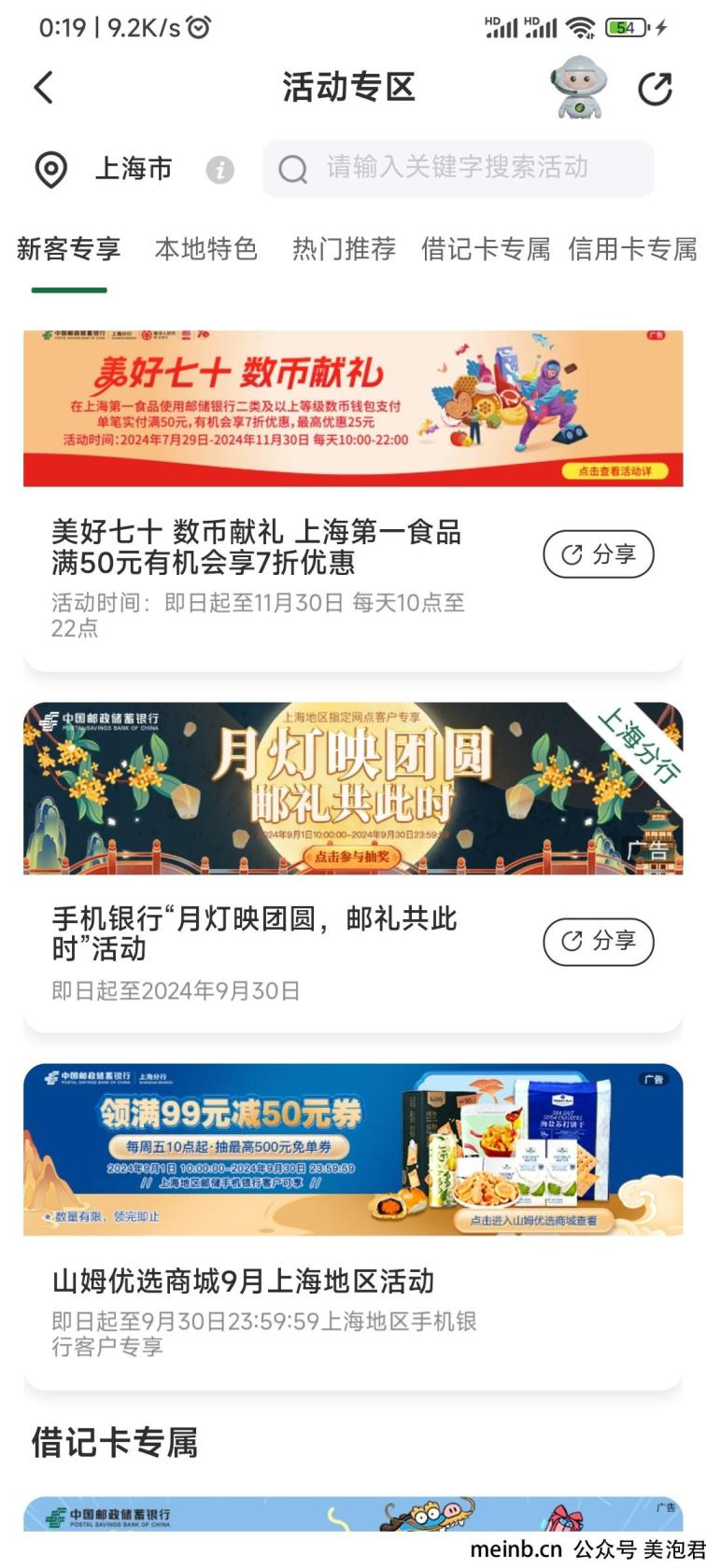706x1568 pixels.
Task: Share the 月灯映团圆 activity
Action: pyautogui.click(x=598, y=941)
